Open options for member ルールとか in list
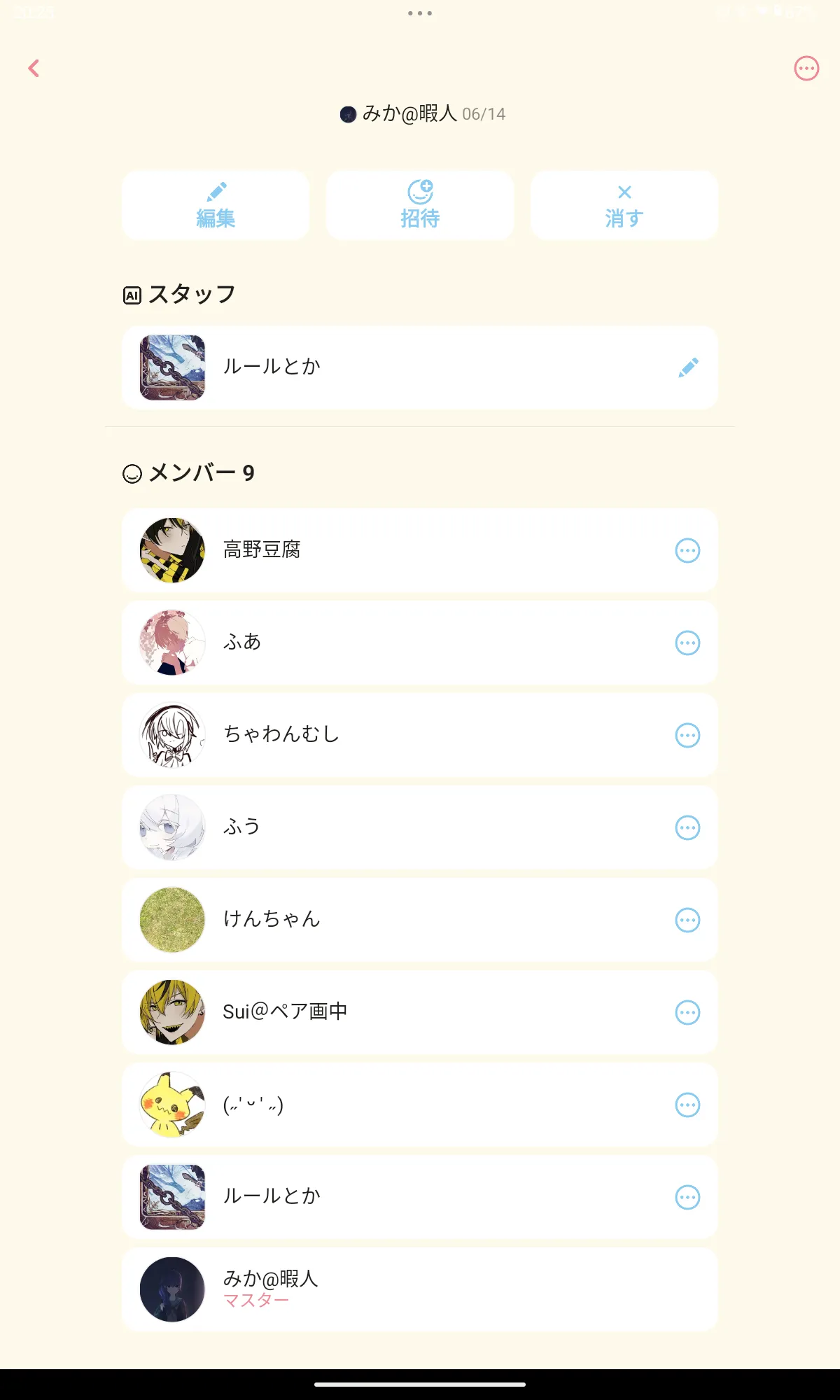This screenshot has width=840, height=1400. pyautogui.click(x=687, y=1197)
